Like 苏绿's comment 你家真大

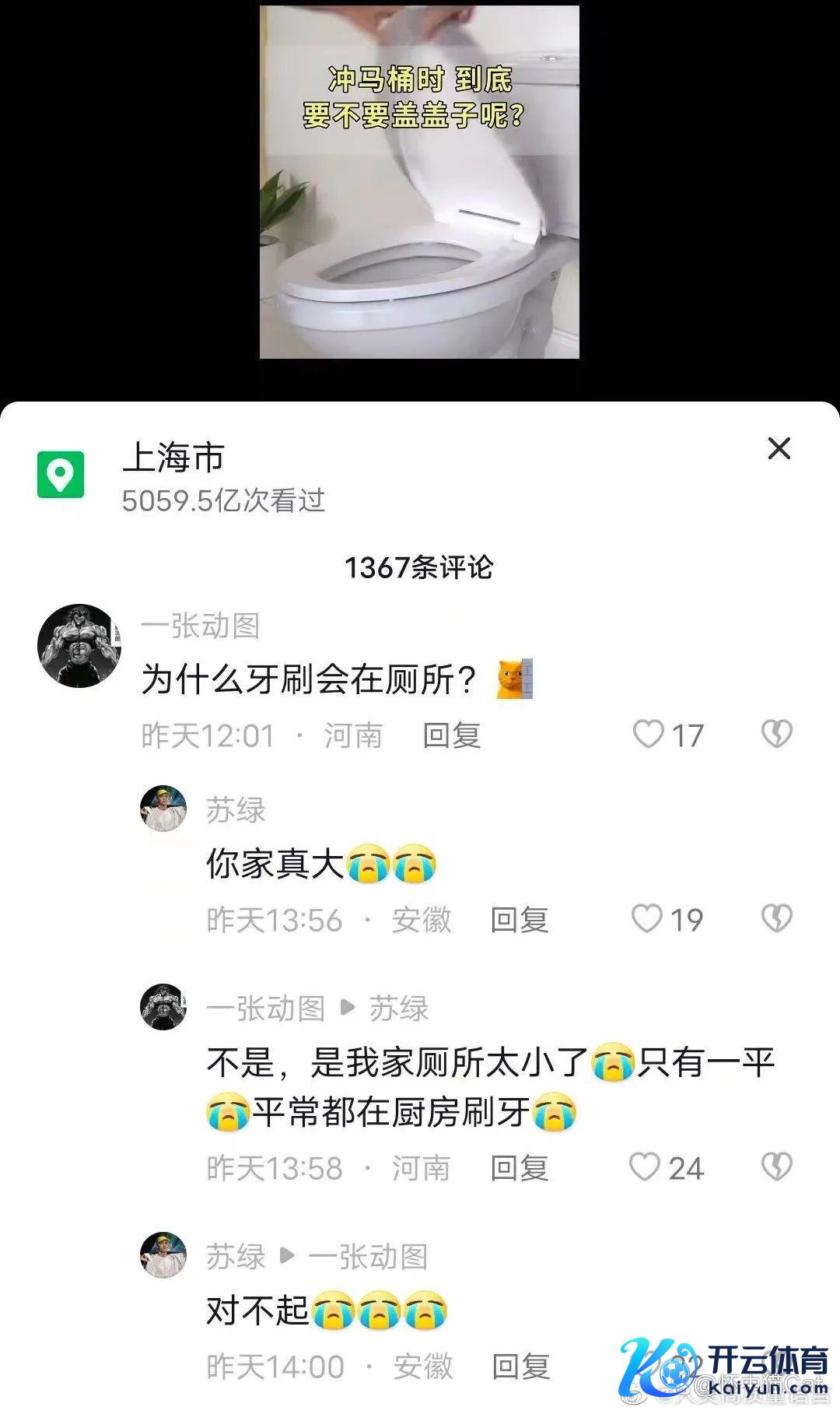tap(647, 919)
